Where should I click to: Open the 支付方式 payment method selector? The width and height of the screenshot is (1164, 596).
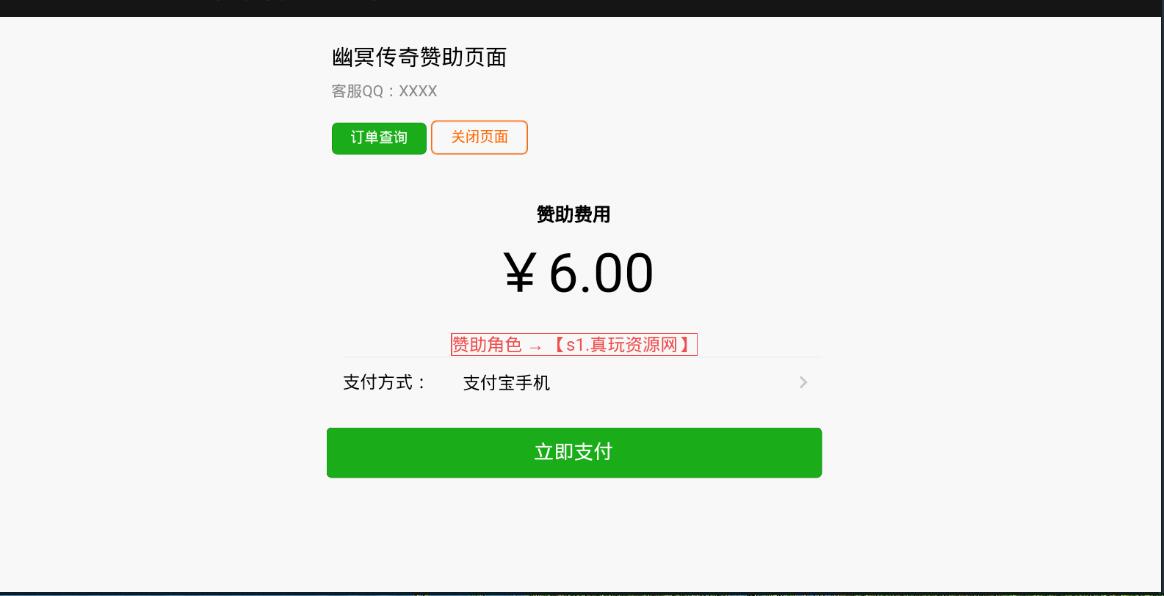tap(580, 383)
